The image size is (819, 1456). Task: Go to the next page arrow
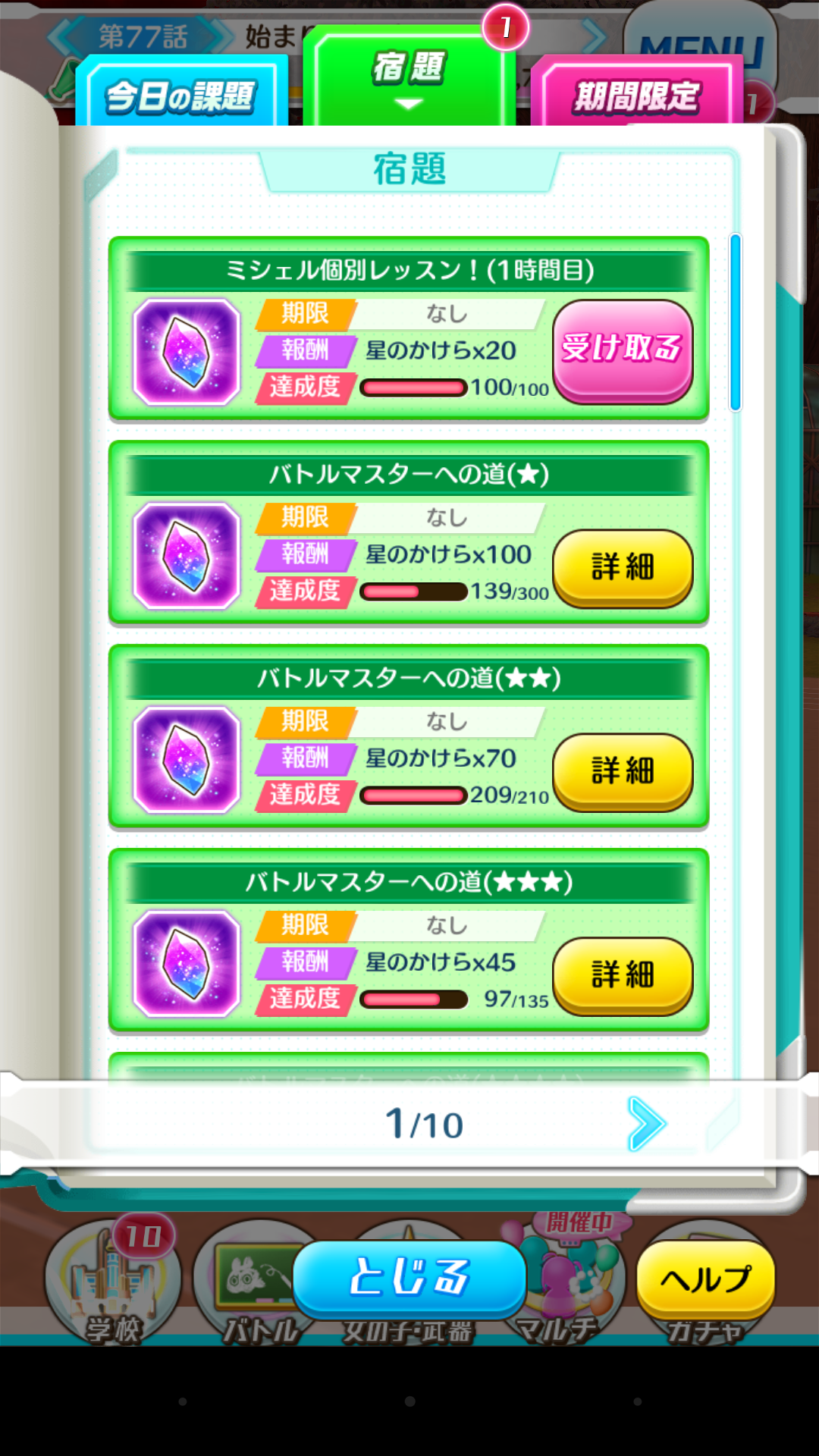coord(646,1124)
